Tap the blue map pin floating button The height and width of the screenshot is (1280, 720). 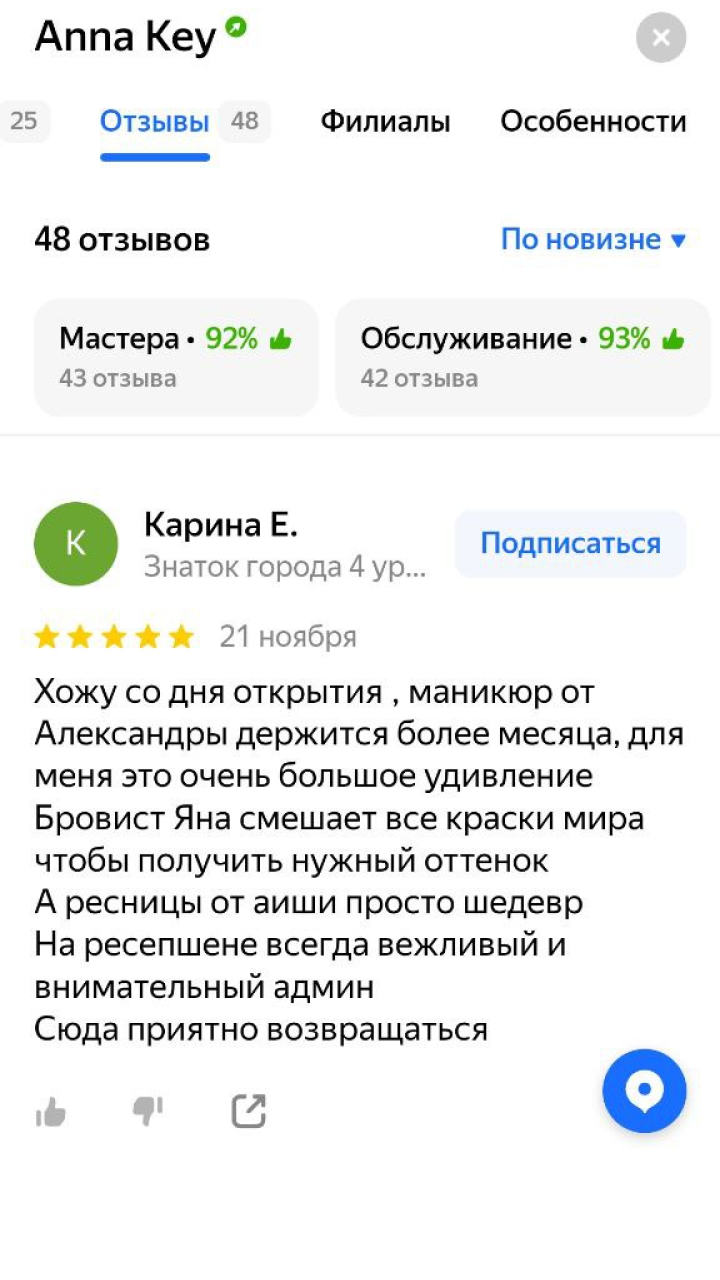tap(645, 1091)
